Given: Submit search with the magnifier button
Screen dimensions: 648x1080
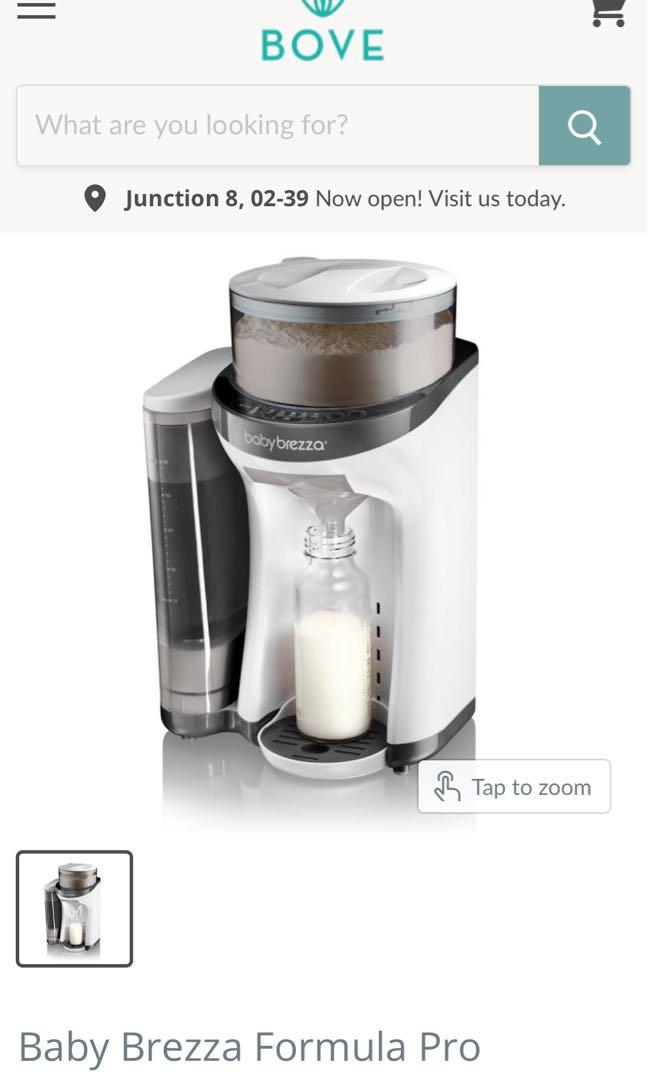Looking at the screenshot, I should 584,126.
